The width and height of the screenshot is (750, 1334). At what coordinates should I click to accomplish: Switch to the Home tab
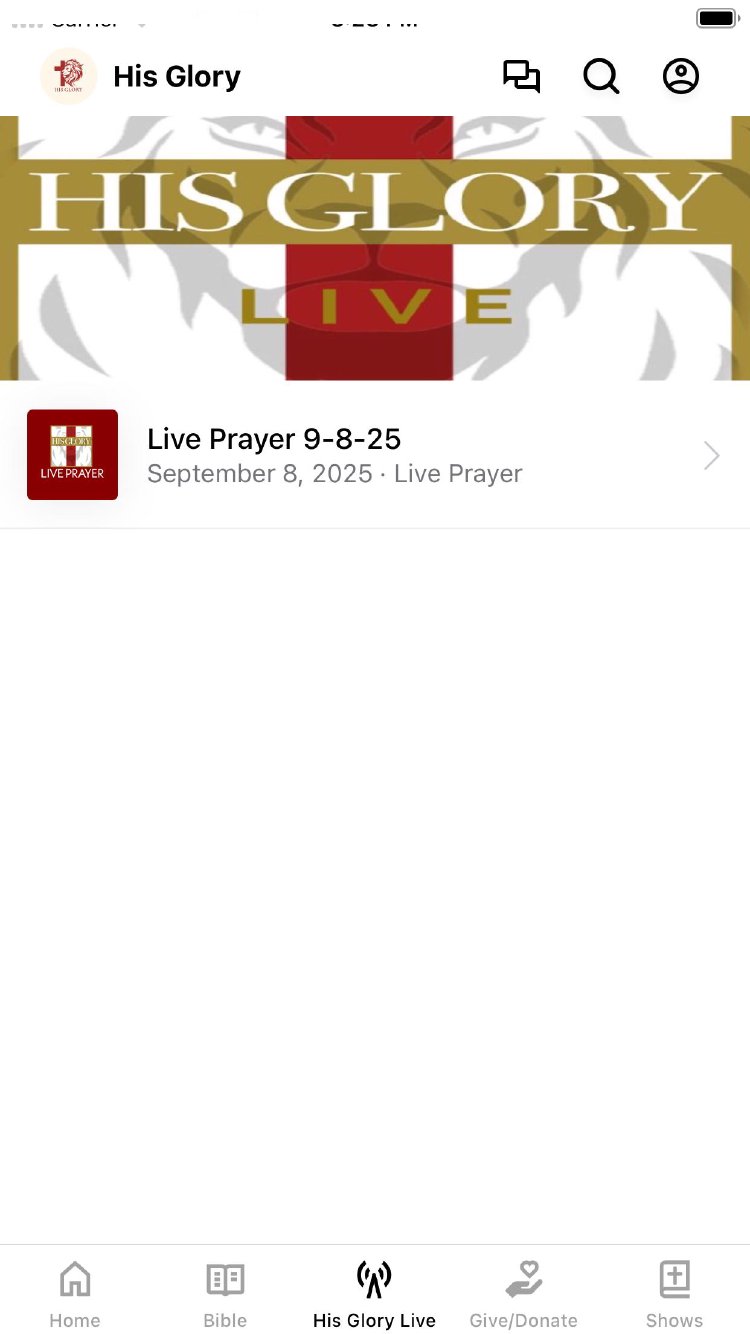pyautogui.click(x=75, y=1294)
